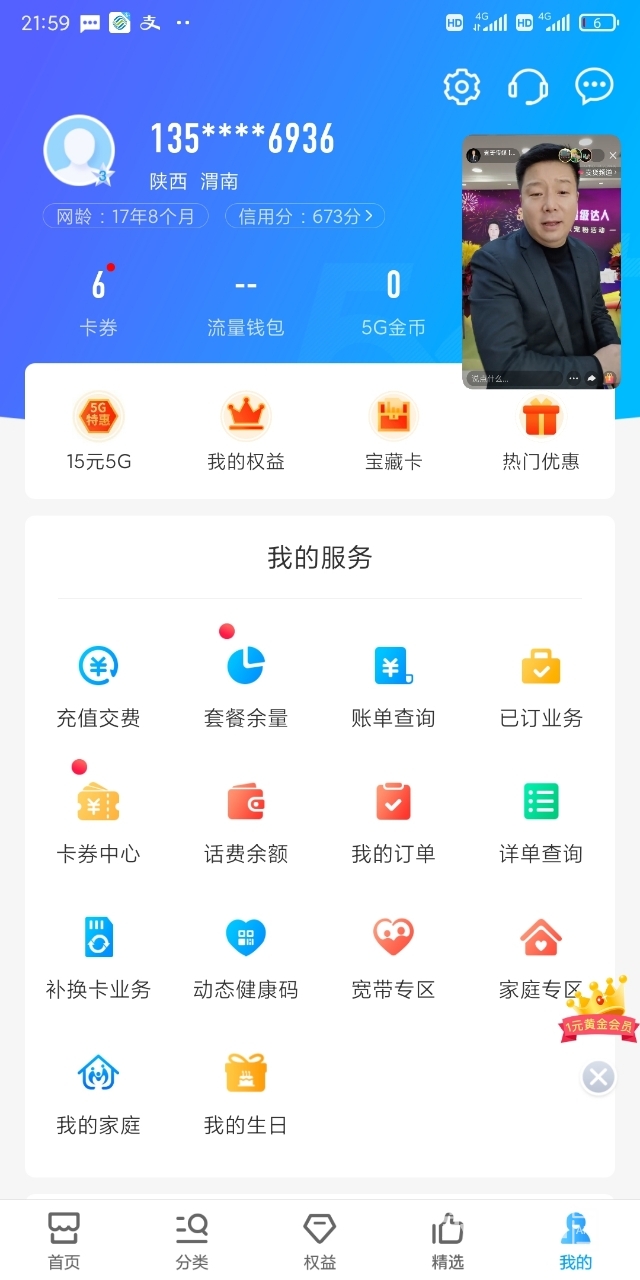Dismiss the 1元黄金会员 floating promo

[x=598, y=1077]
